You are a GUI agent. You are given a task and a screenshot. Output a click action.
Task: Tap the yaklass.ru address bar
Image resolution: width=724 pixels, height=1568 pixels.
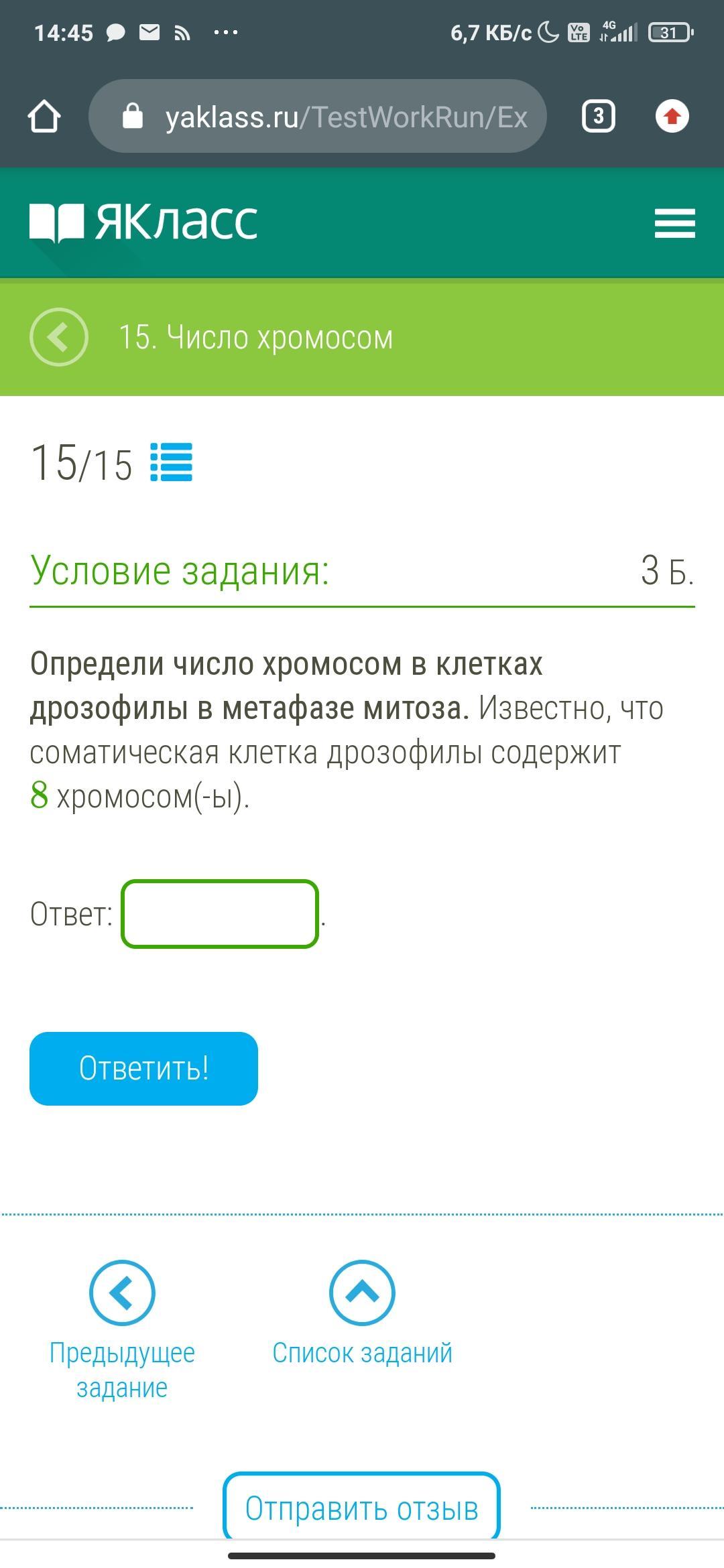coord(318,117)
